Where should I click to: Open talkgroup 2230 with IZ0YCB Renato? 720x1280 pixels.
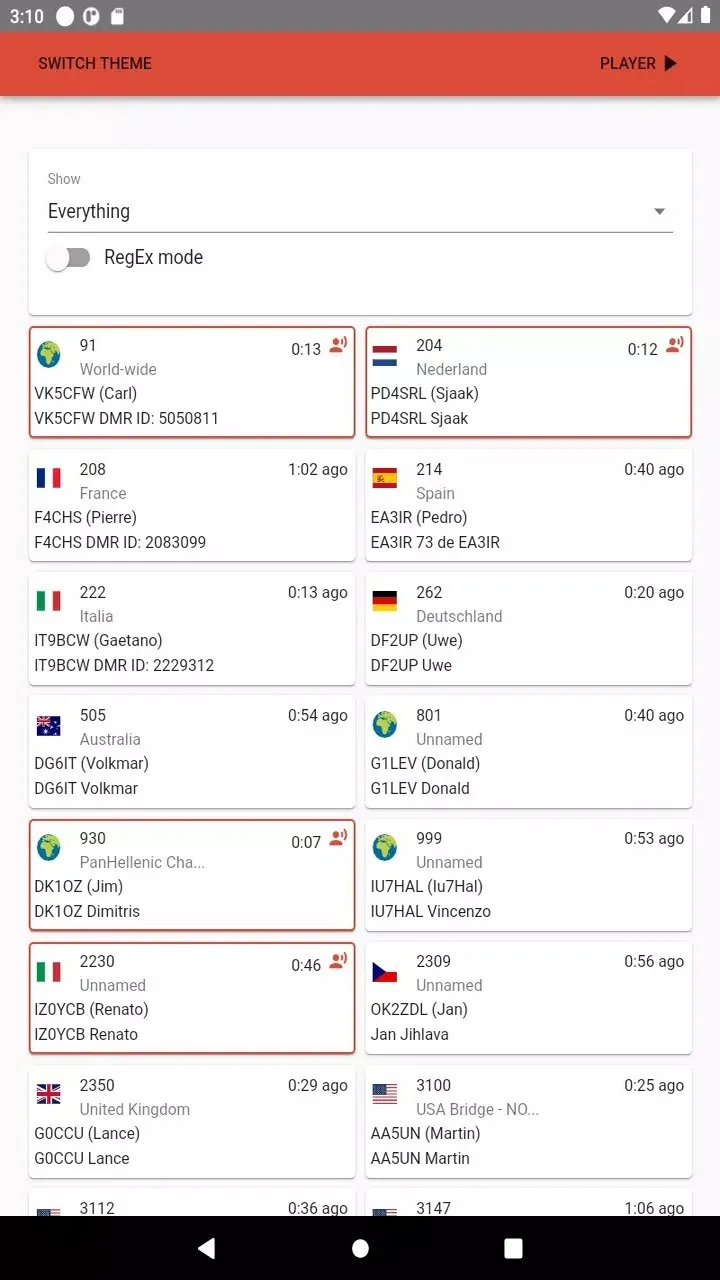click(192, 998)
